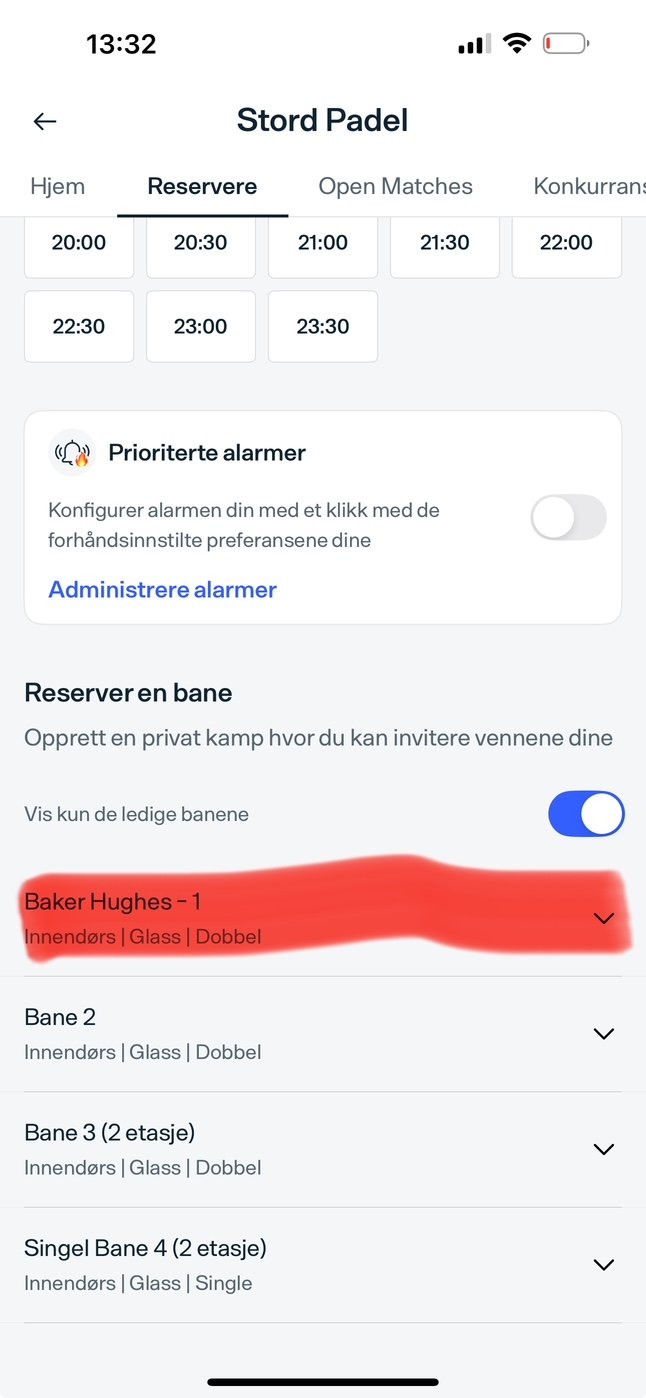Select the 20:00 time slot
Viewport: 646px width, 1398px height.
click(79, 242)
